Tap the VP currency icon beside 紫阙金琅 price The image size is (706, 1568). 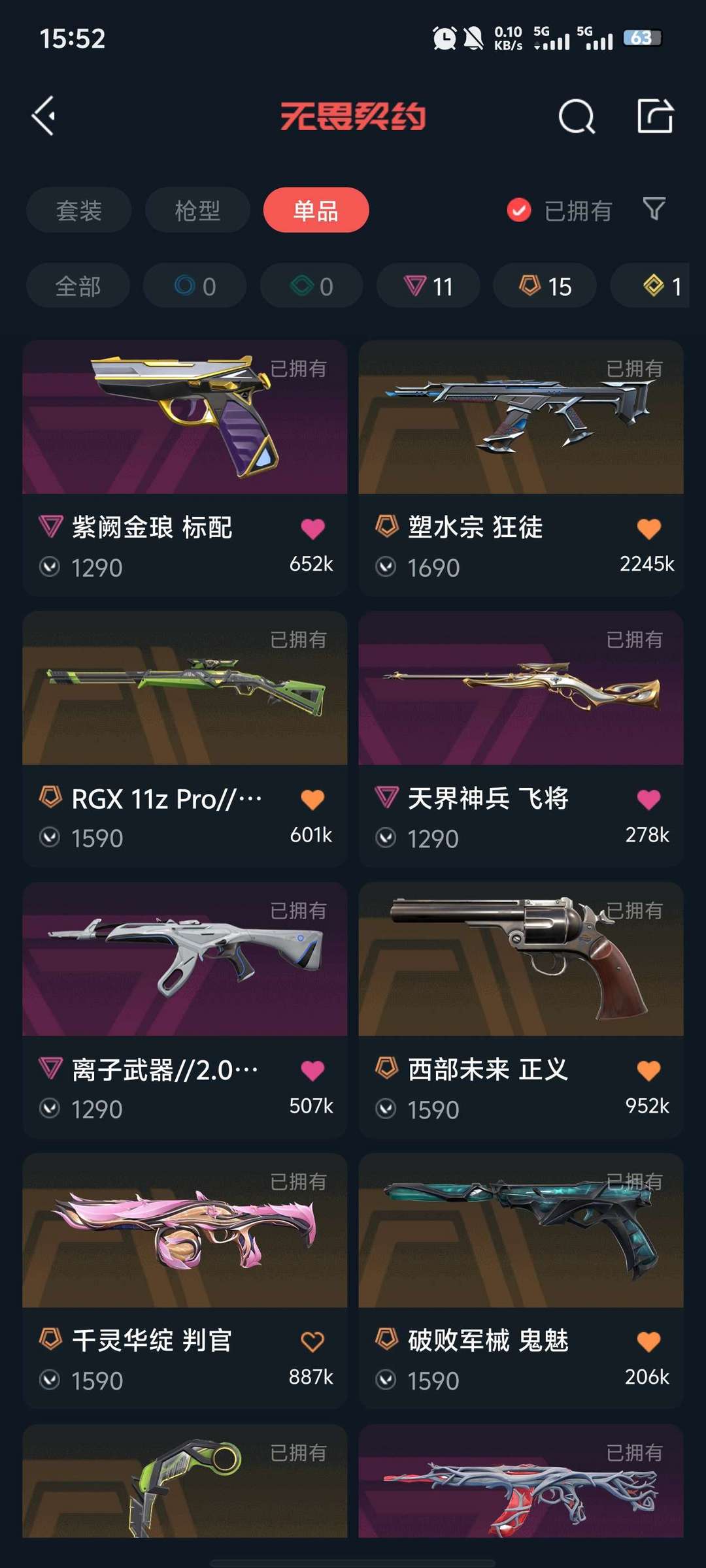tap(51, 567)
